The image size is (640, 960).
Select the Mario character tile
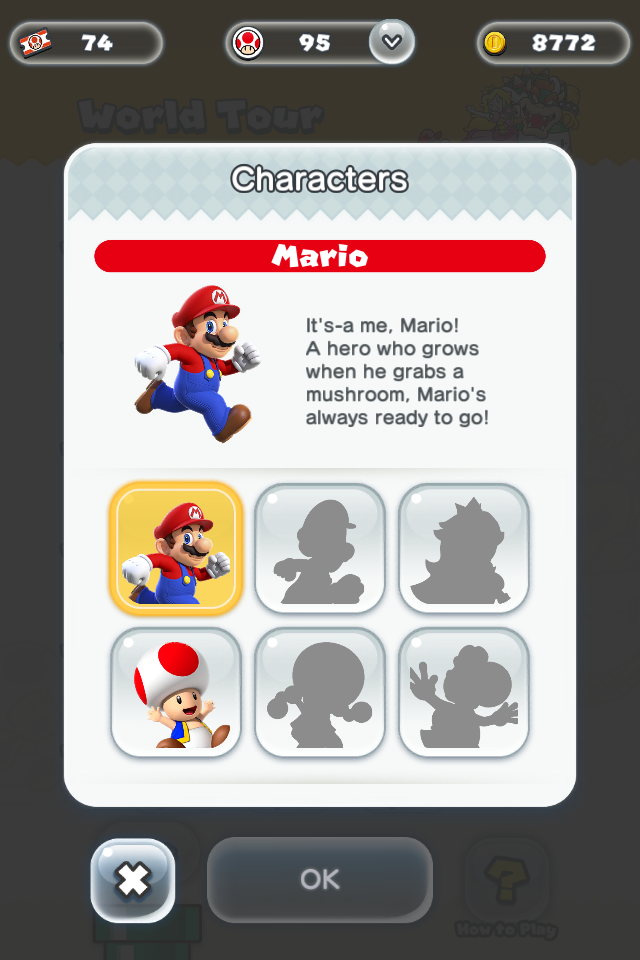point(176,548)
